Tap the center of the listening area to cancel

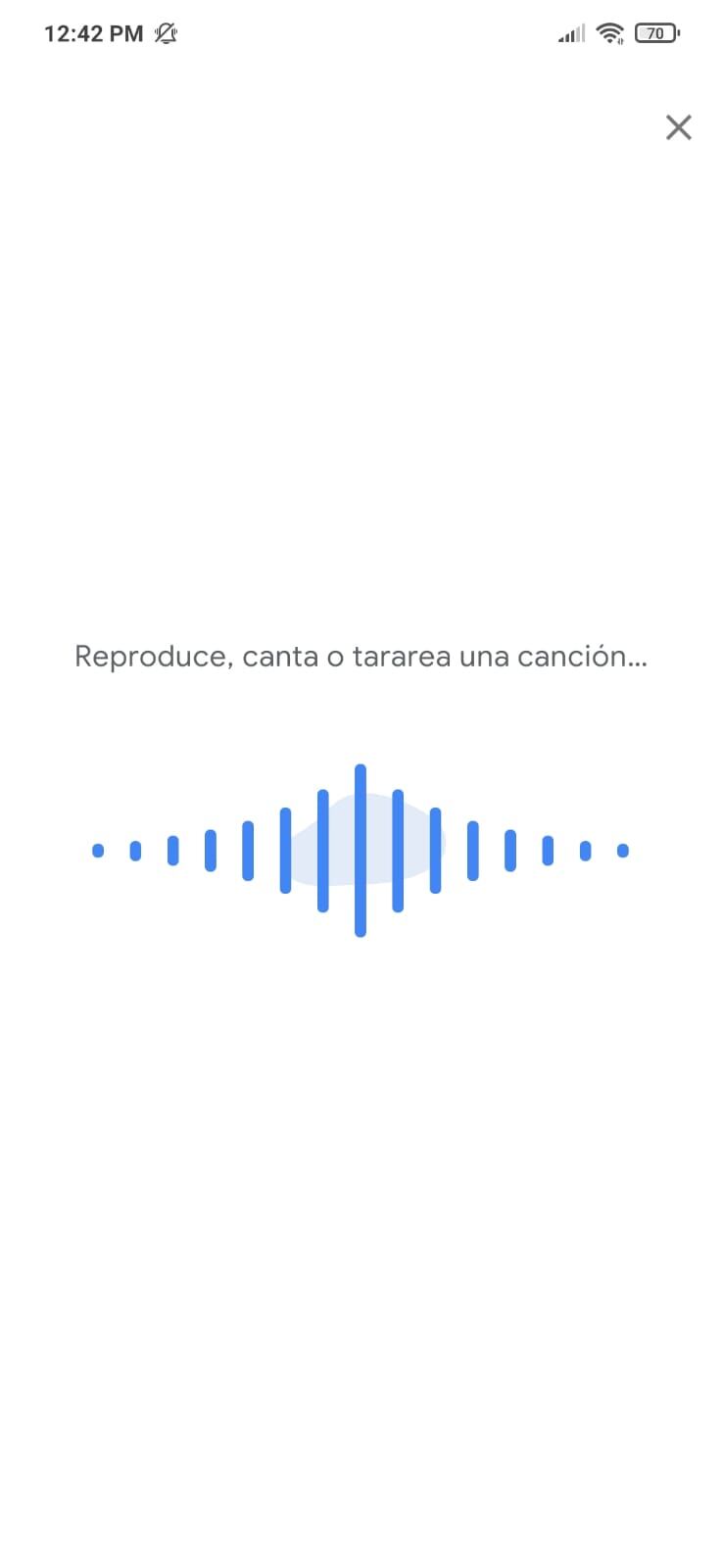click(x=361, y=851)
